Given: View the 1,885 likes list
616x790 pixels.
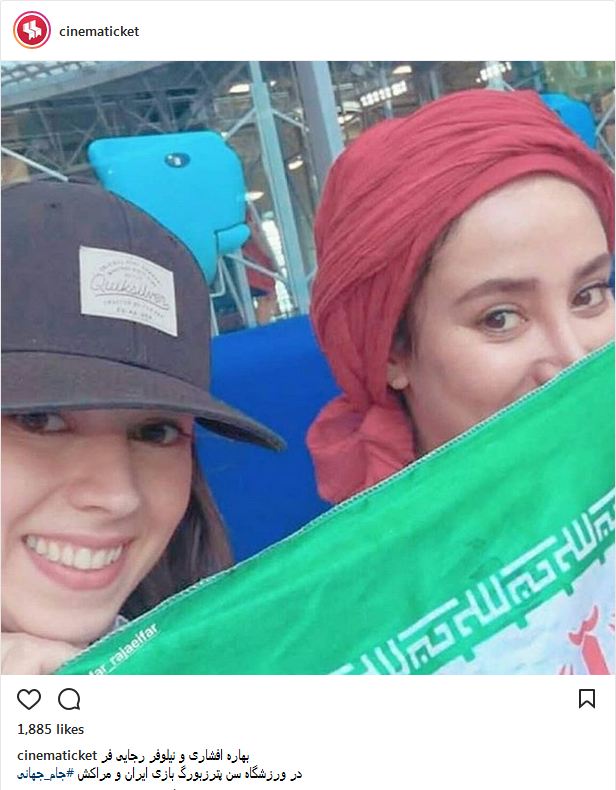Looking at the screenshot, I should tap(51, 729).
